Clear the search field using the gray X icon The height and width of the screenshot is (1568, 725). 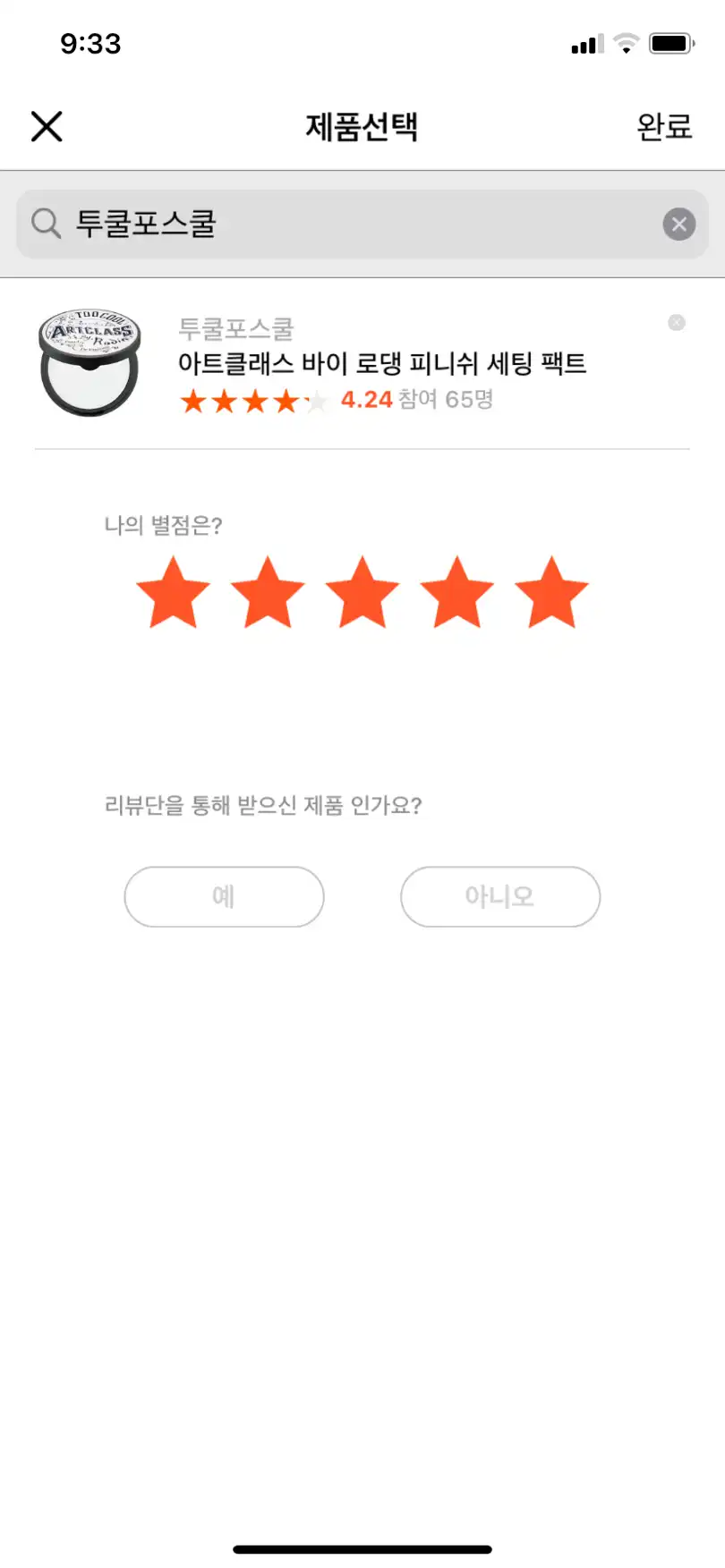pos(678,224)
